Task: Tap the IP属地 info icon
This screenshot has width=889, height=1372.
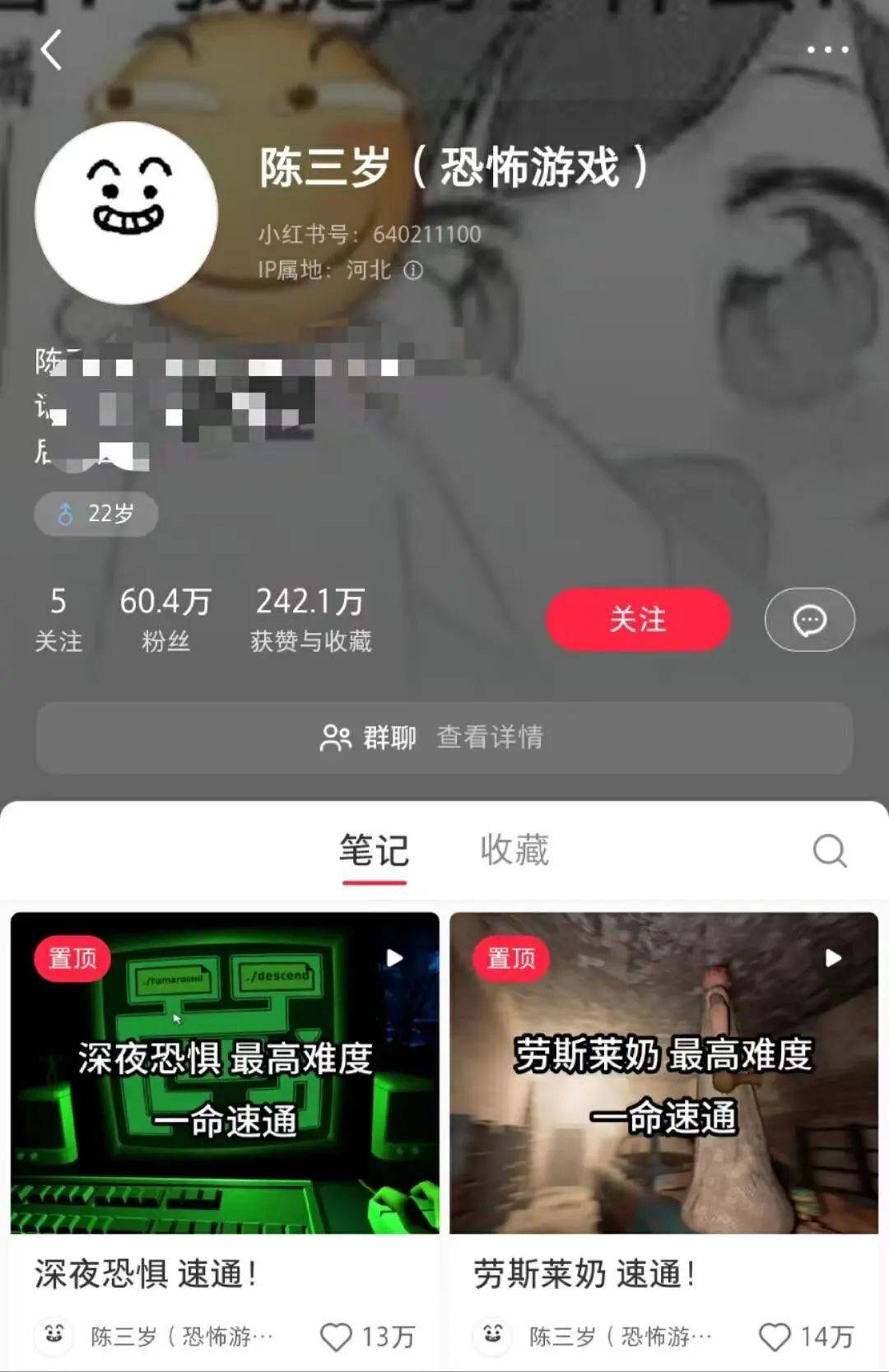Action: pyautogui.click(x=413, y=270)
